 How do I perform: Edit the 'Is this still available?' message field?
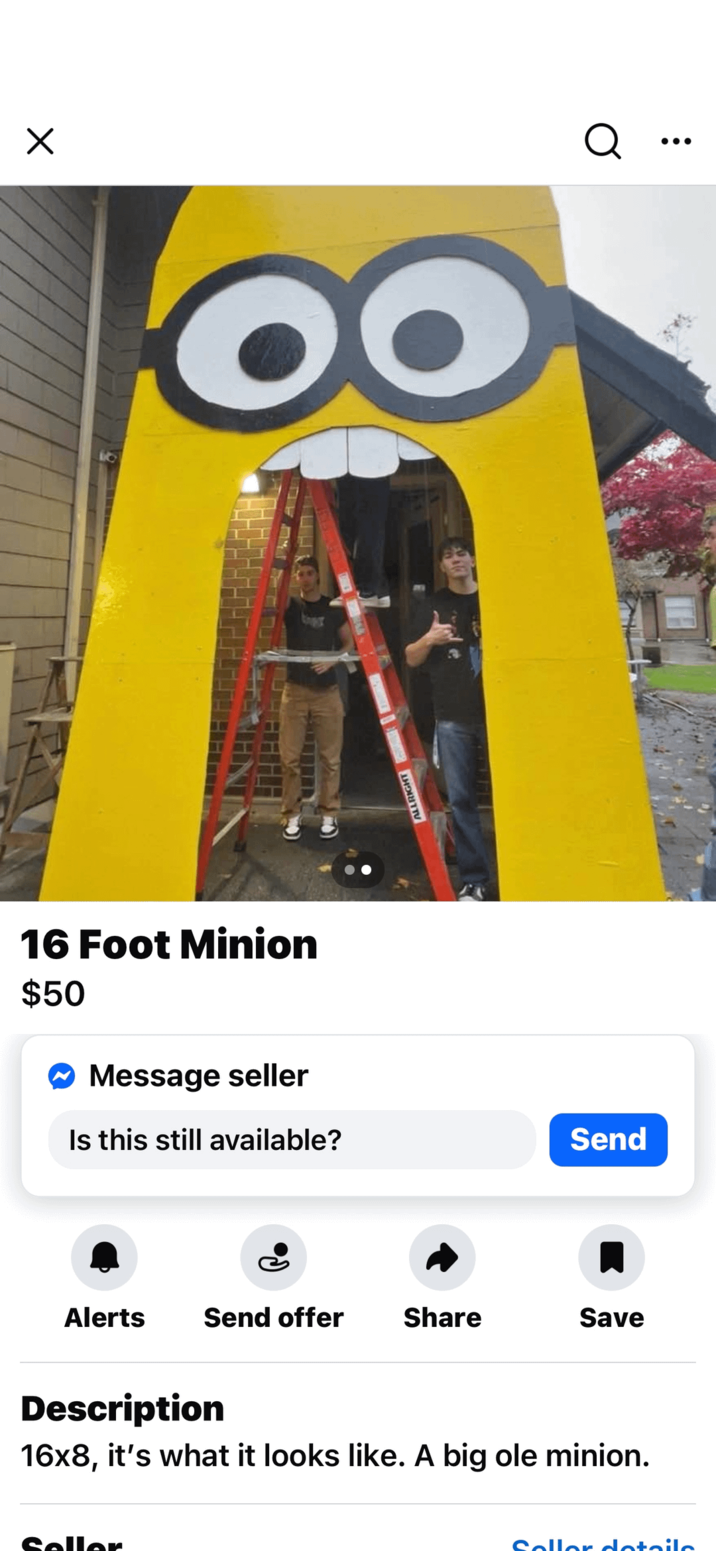pyautogui.click(x=291, y=1140)
